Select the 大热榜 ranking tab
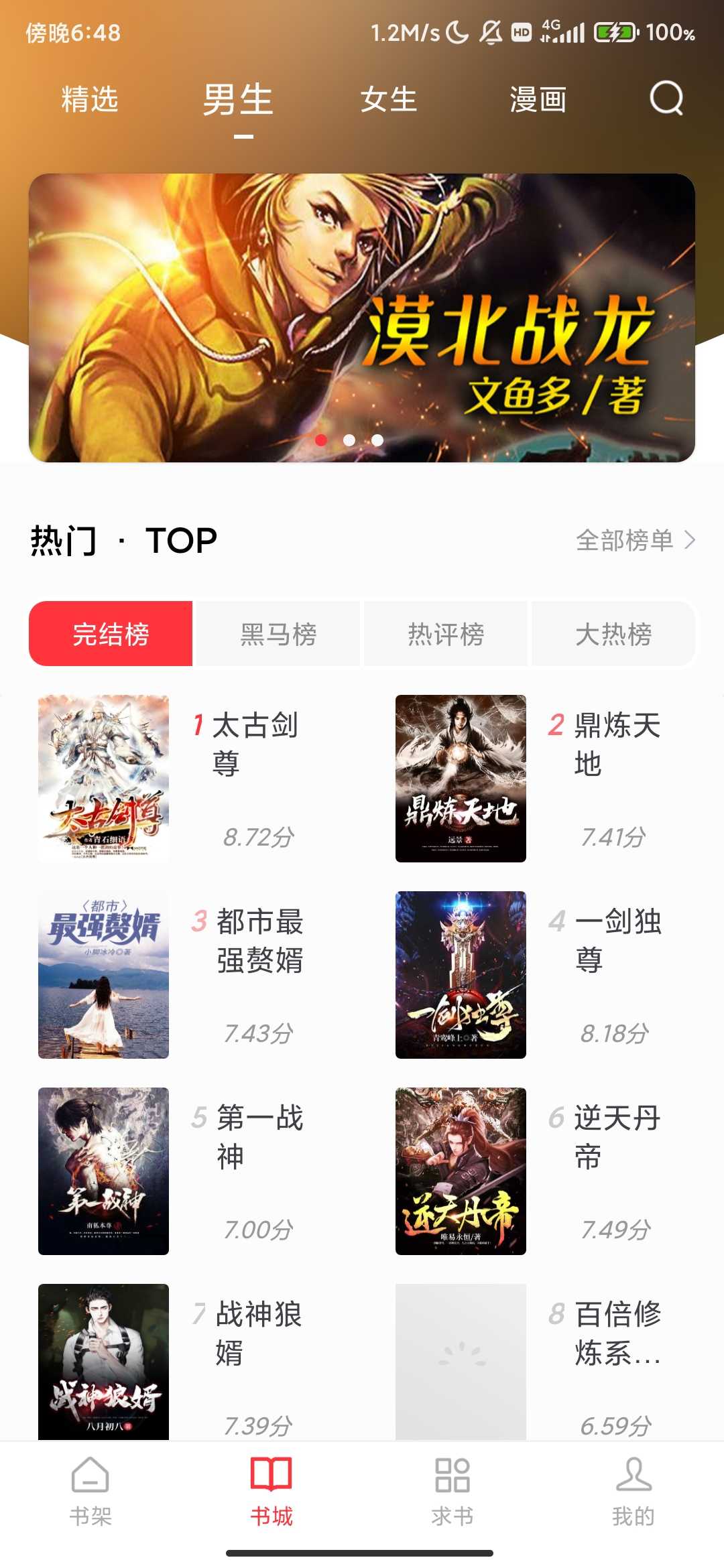This screenshot has height=1568, width=724. pos(613,634)
